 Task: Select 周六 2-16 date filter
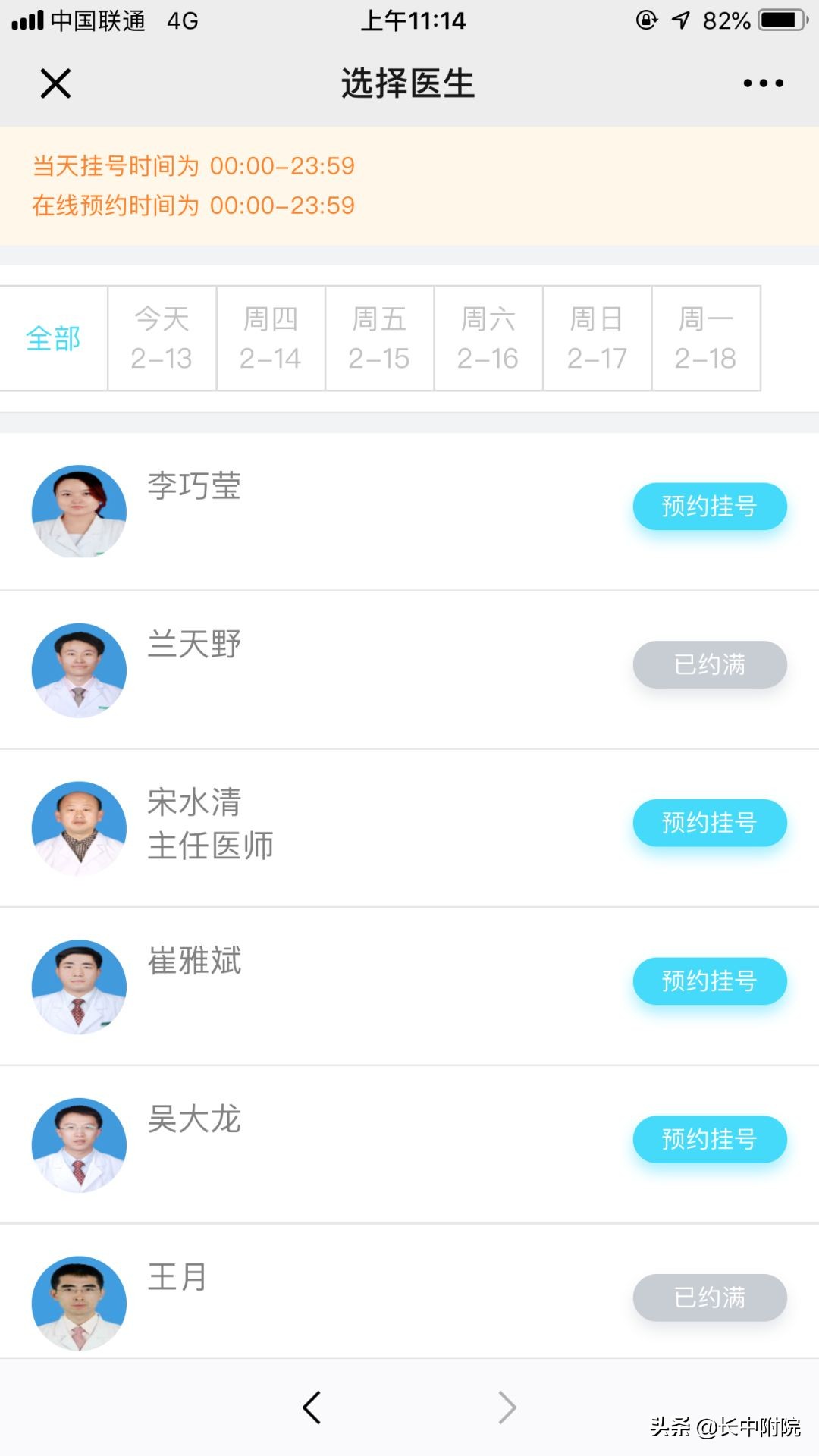tap(488, 339)
